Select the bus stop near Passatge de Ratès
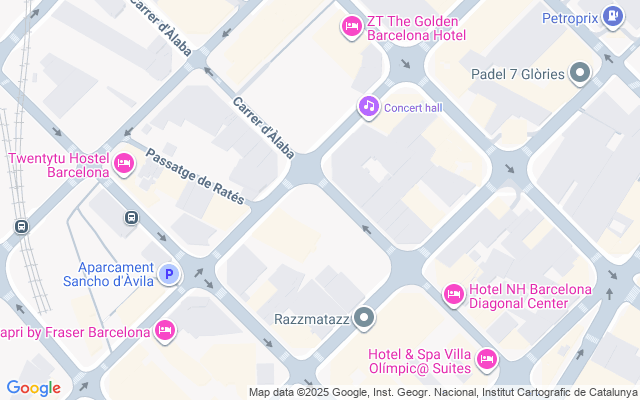The width and height of the screenshot is (640, 400). [131, 218]
